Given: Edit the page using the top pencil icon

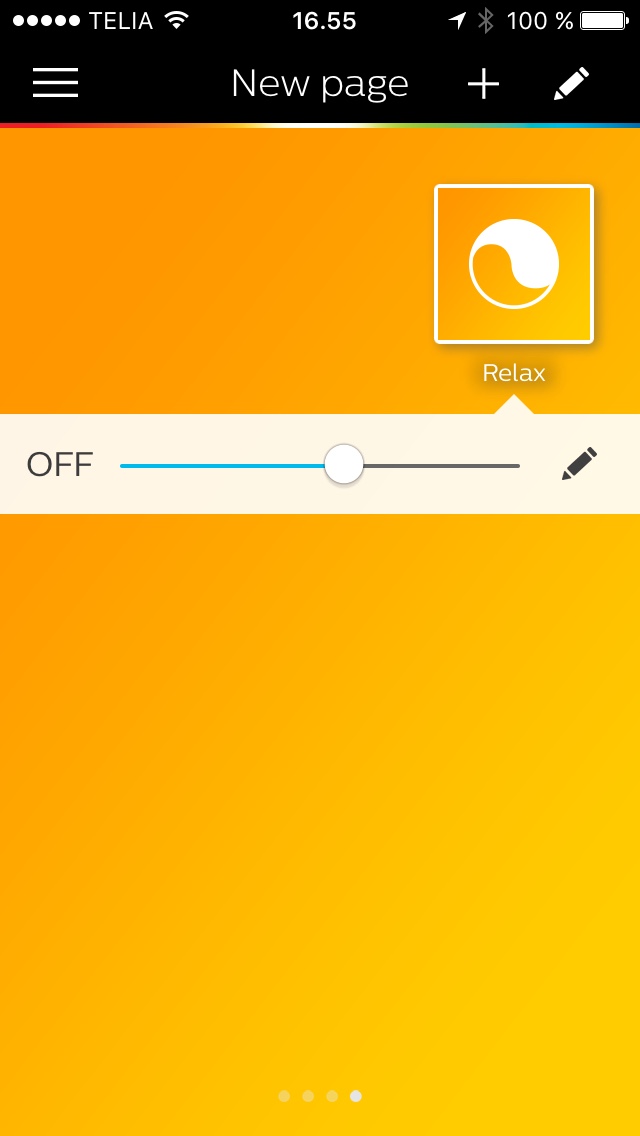Looking at the screenshot, I should click(x=572, y=84).
